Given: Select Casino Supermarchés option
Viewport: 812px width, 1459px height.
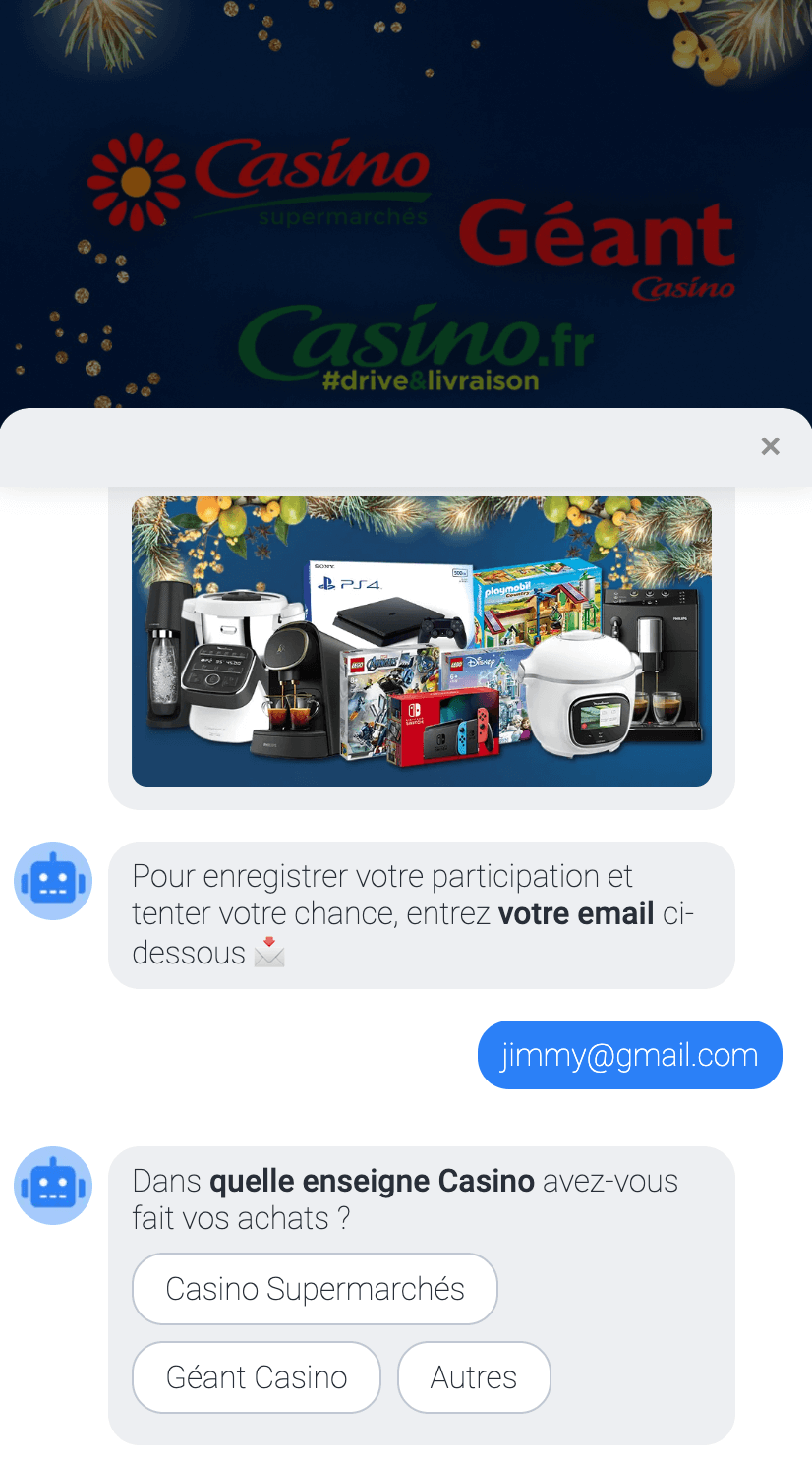Looking at the screenshot, I should pos(315,1289).
